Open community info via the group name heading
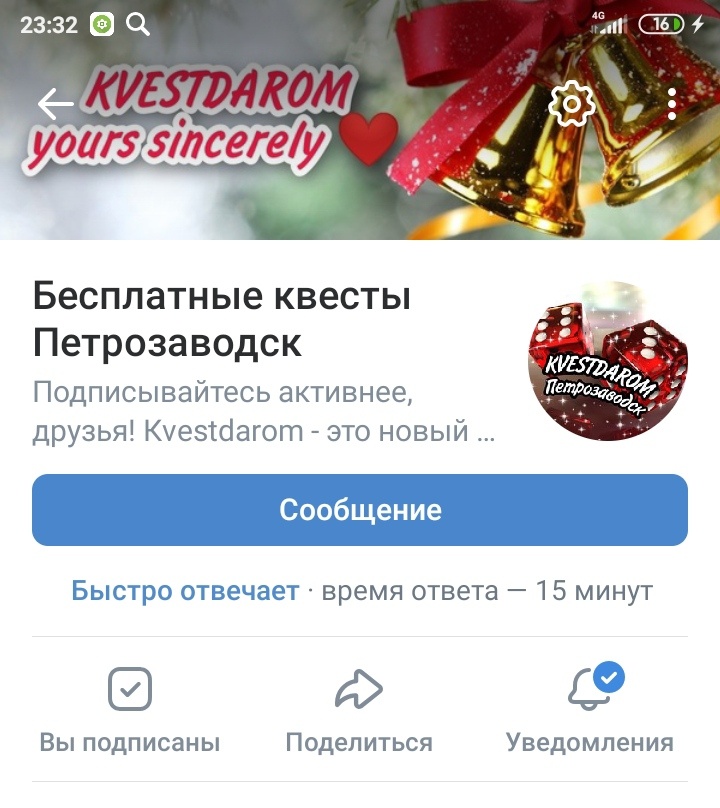Screen dimensions: 720x808 click(x=226, y=320)
